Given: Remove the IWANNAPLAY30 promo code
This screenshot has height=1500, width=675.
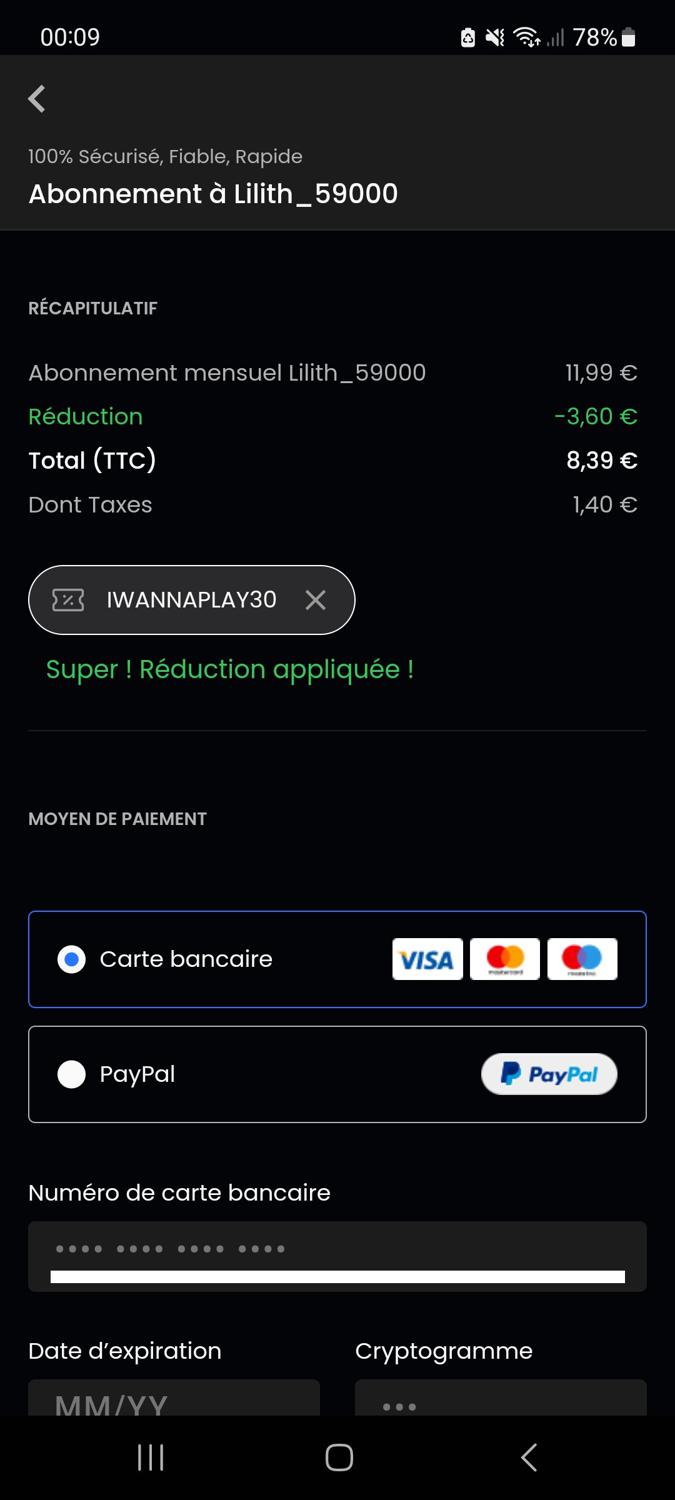Looking at the screenshot, I should 315,600.
